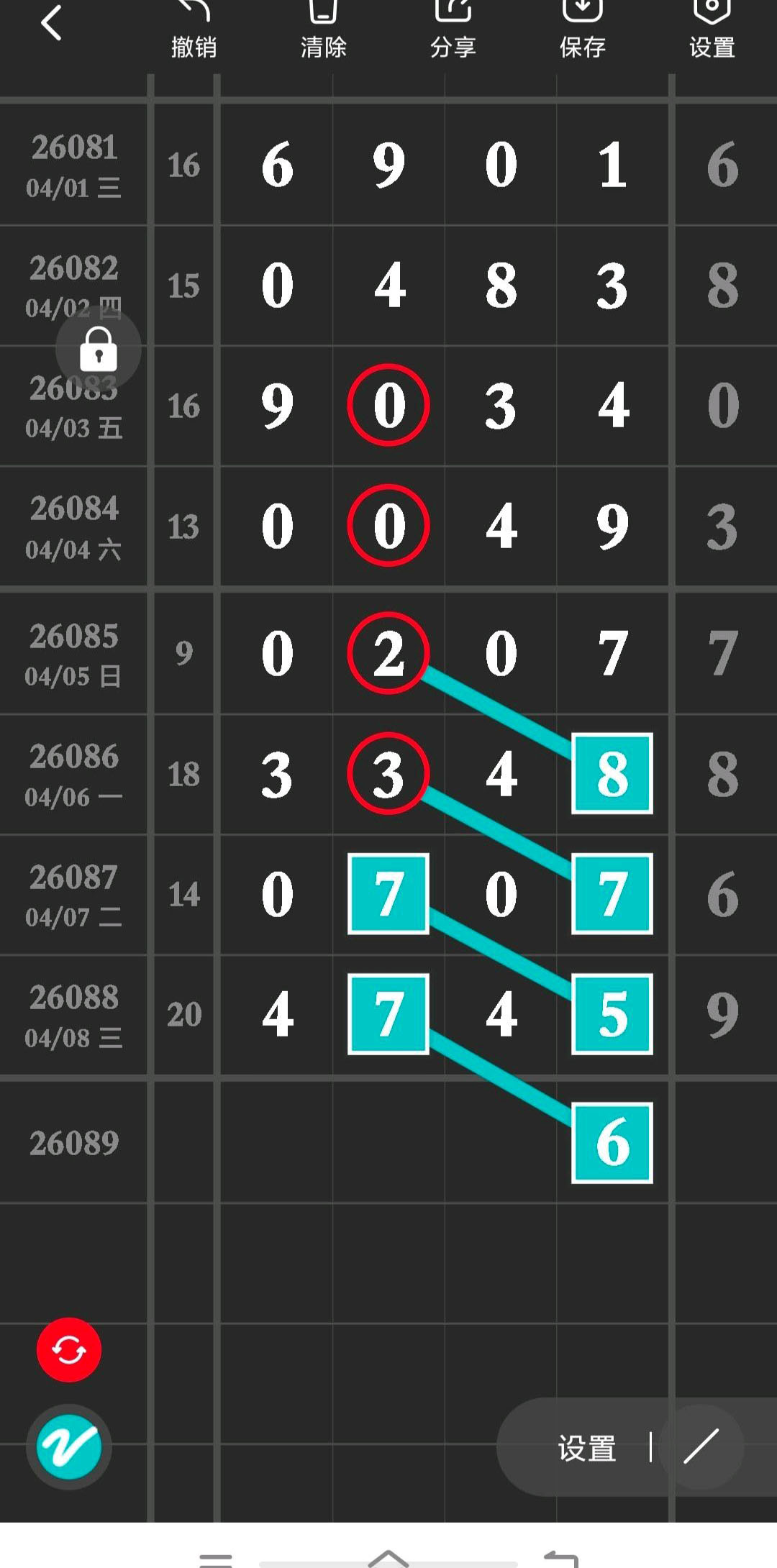The width and height of the screenshot is (777, 1568).
Task: Open 设置 in the bottom pill bar
Action: coord(587,1448)
